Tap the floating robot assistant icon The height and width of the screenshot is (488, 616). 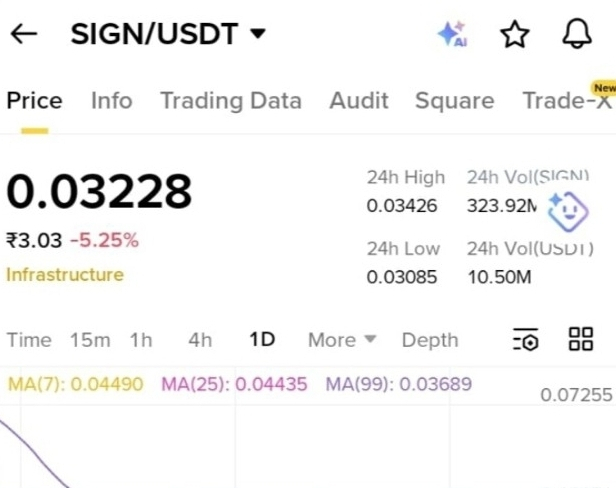point(566,213)
